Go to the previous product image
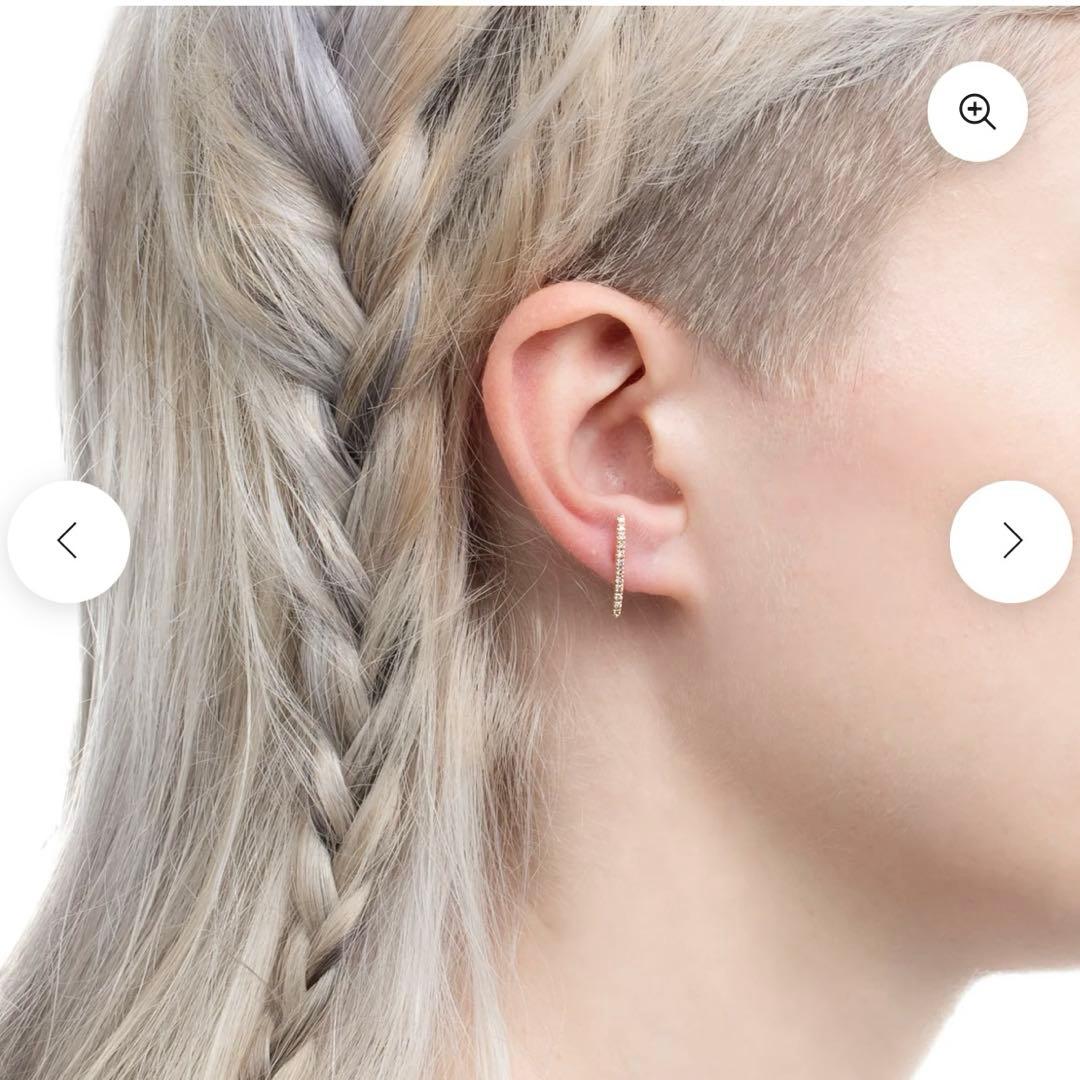 pos(68,541)
